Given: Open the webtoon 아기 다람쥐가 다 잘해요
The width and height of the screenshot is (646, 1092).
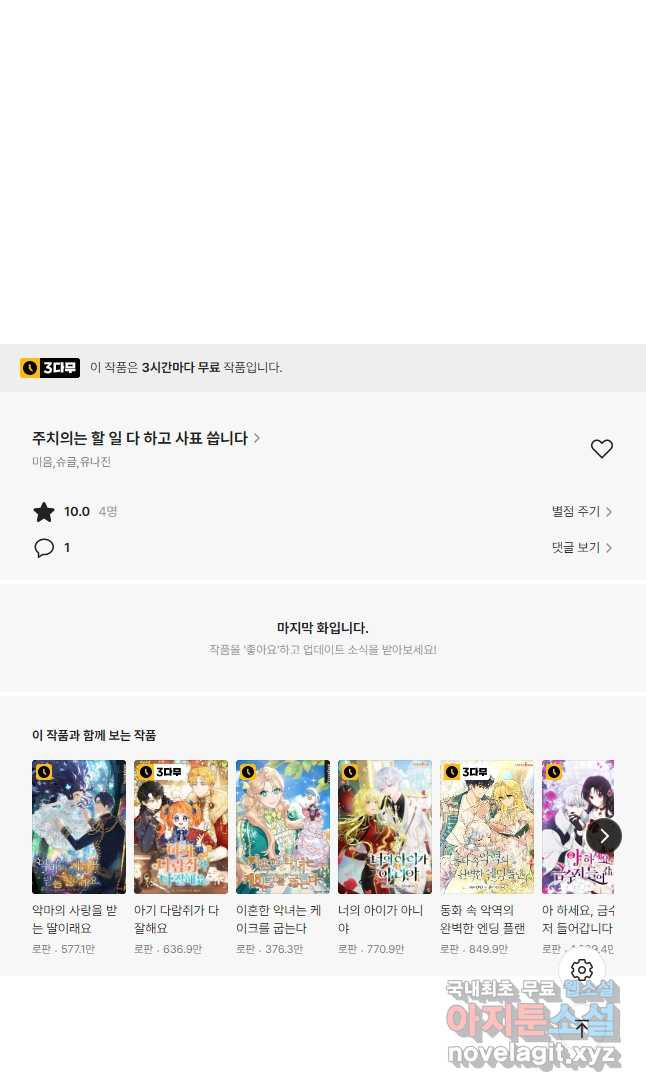Looking at the screenshot, I should tap(181, 827).
